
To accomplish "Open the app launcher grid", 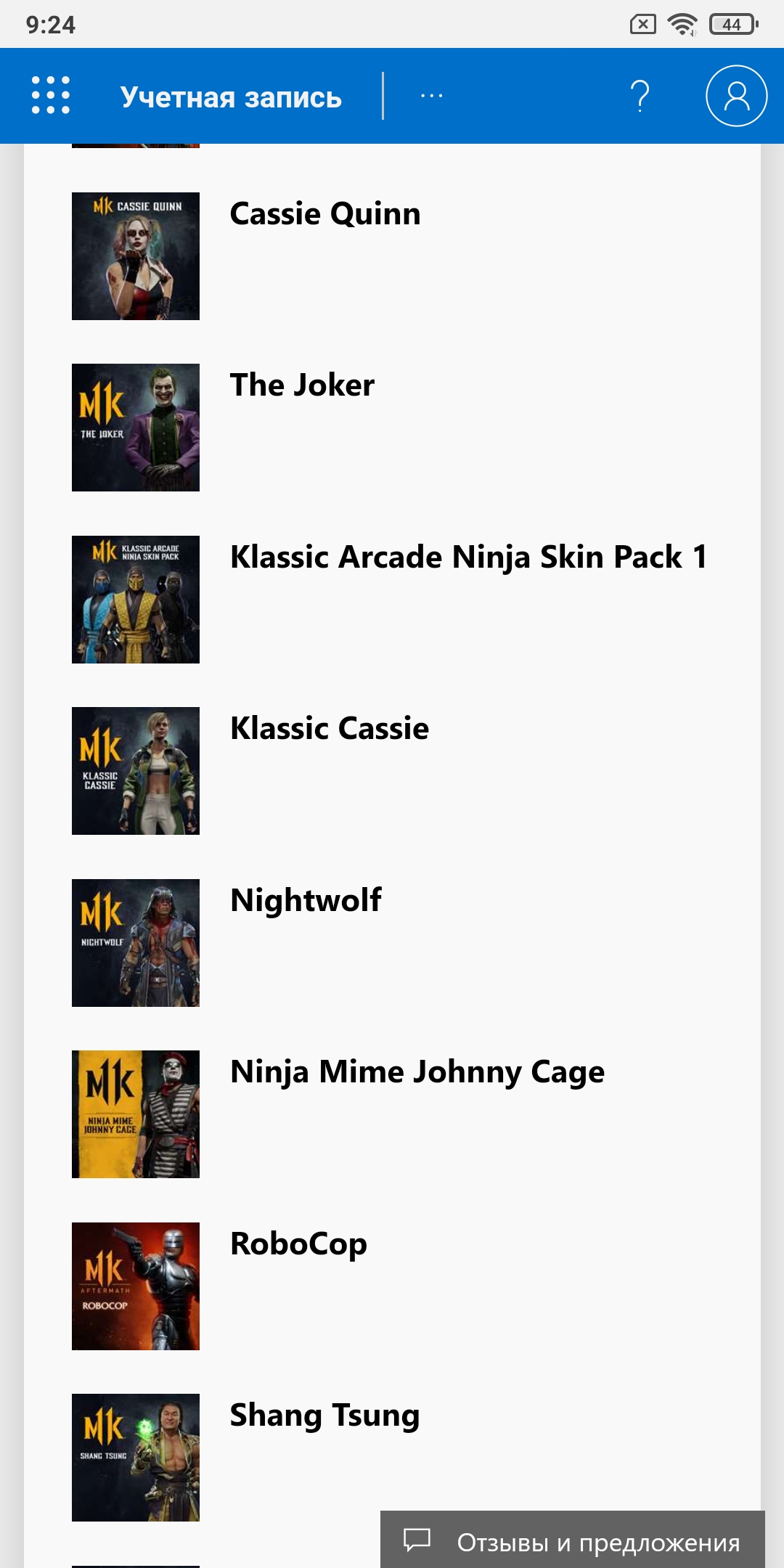I will pos(51,96).
